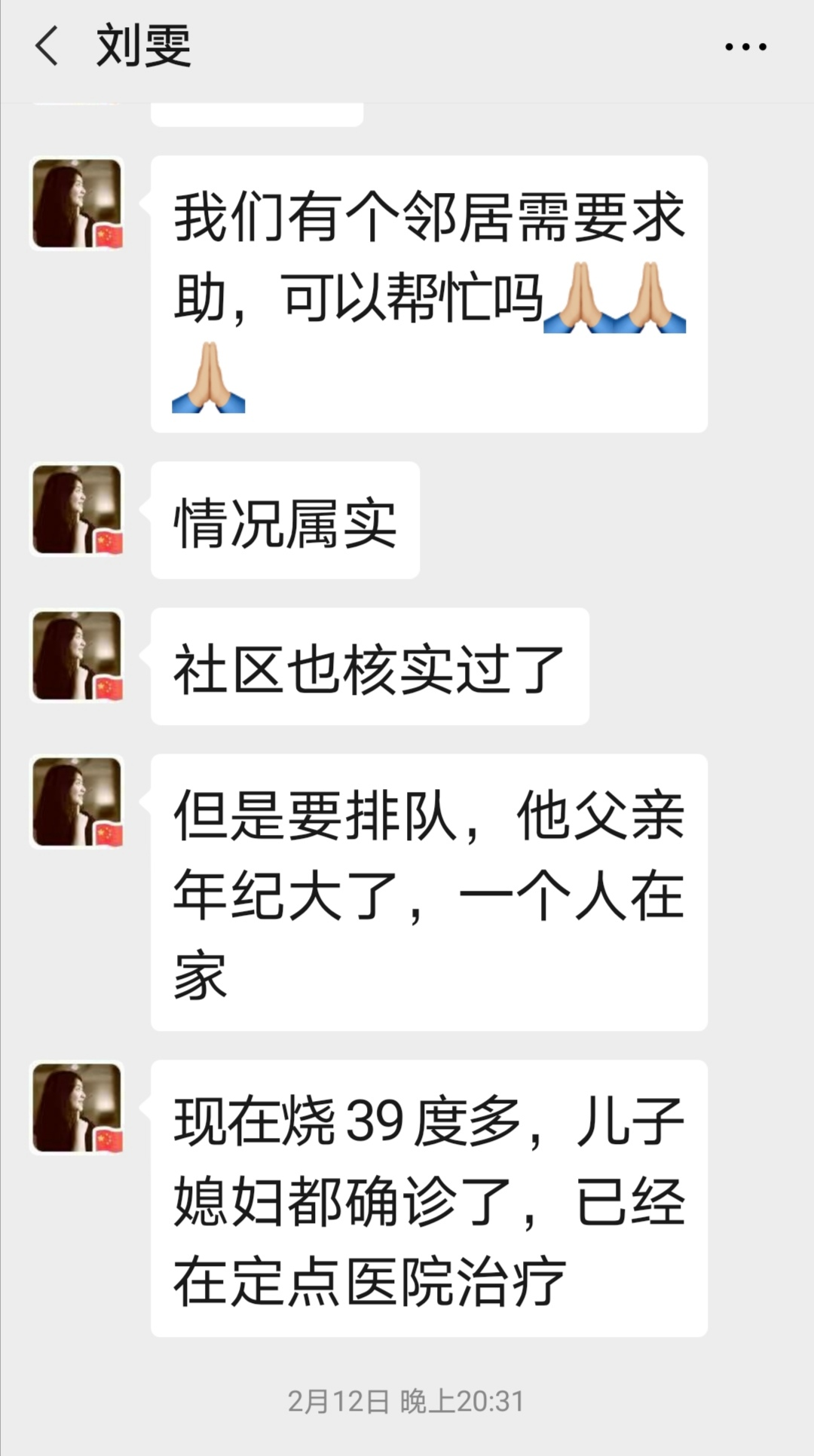Tap avatar next to 社区也核实过了 message

[x=76, y=656]
